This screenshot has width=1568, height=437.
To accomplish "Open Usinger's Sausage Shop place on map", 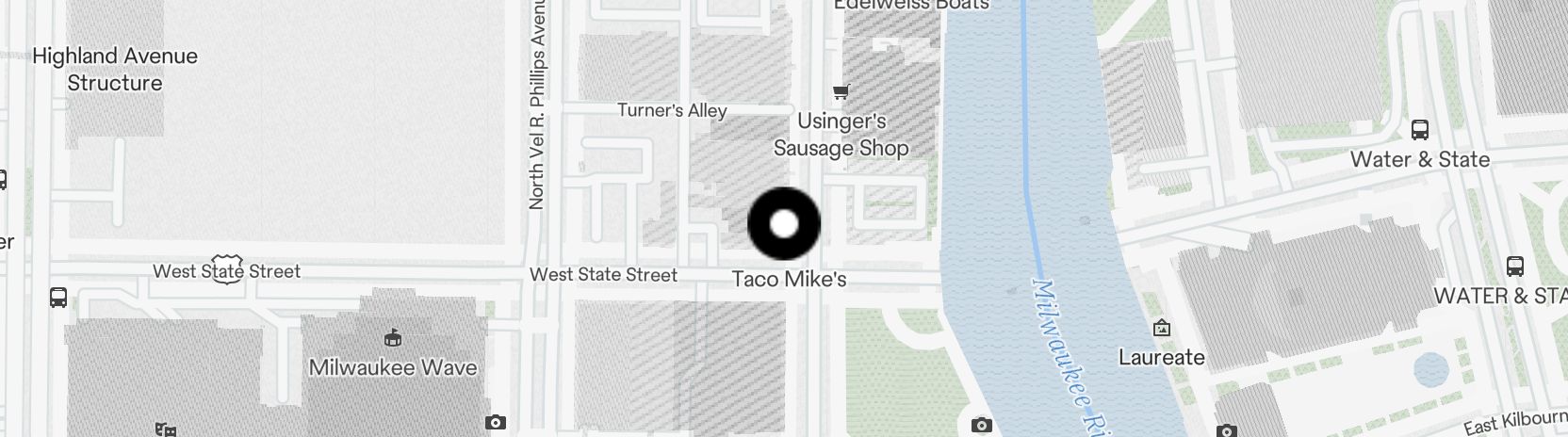I will tap(841, 92).
